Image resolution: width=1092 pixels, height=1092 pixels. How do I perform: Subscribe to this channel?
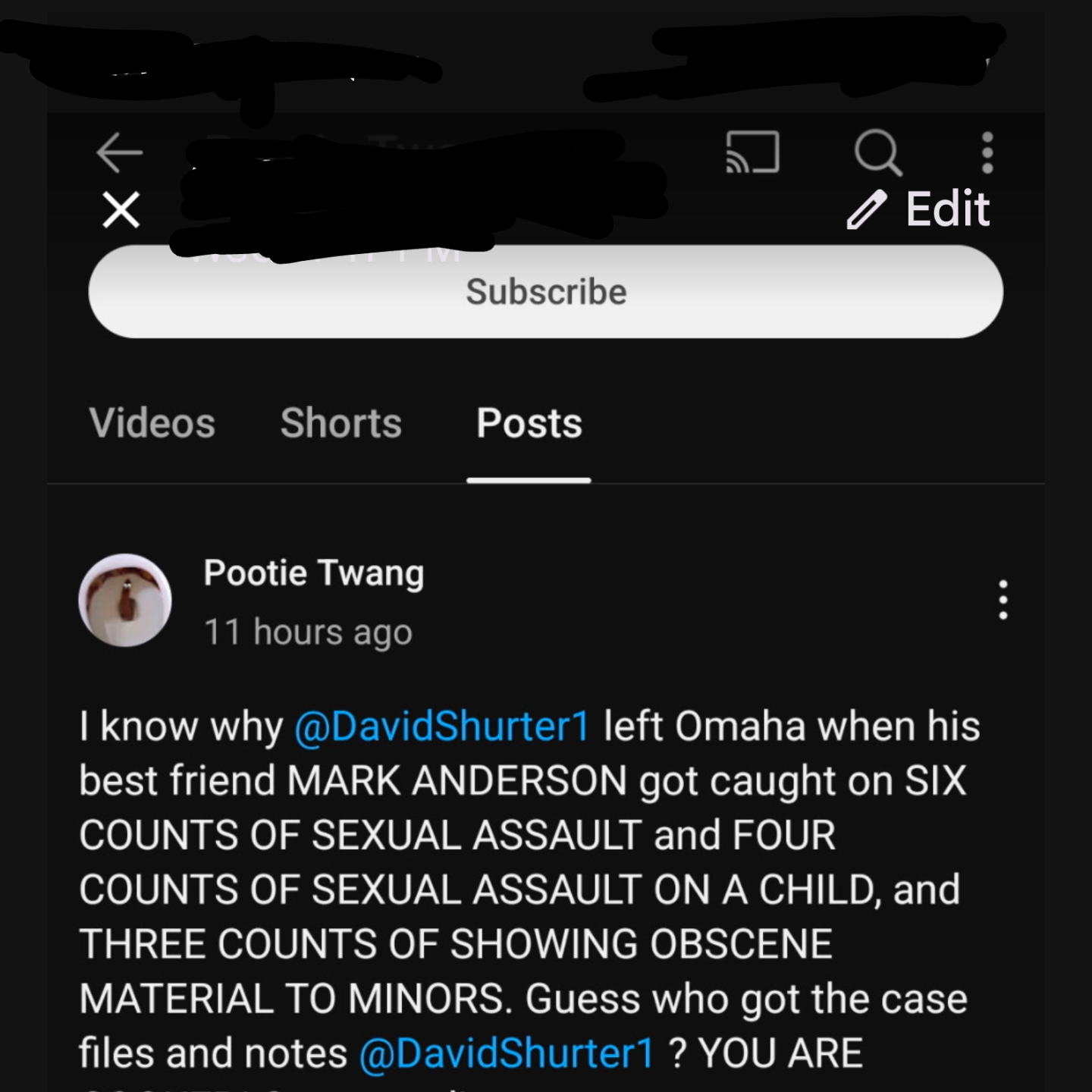pyautogui.click(x=546, y=292)
